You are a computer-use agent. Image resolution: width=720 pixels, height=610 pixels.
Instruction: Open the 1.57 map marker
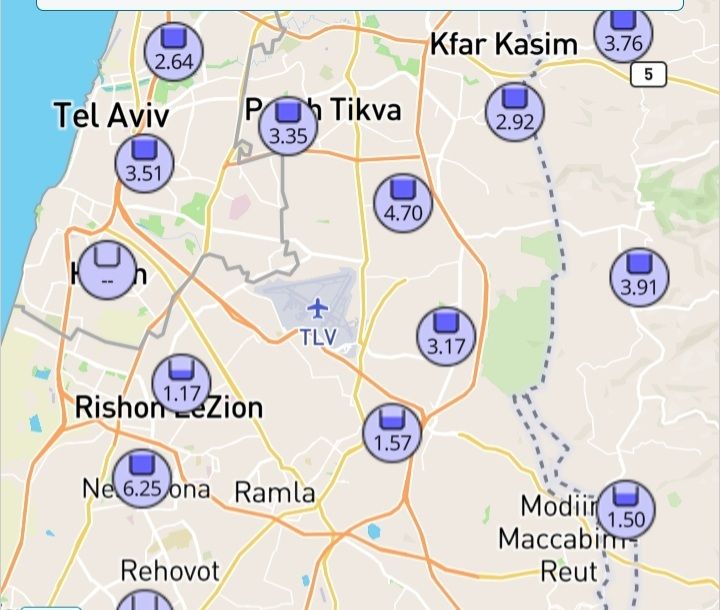(392, 432)
